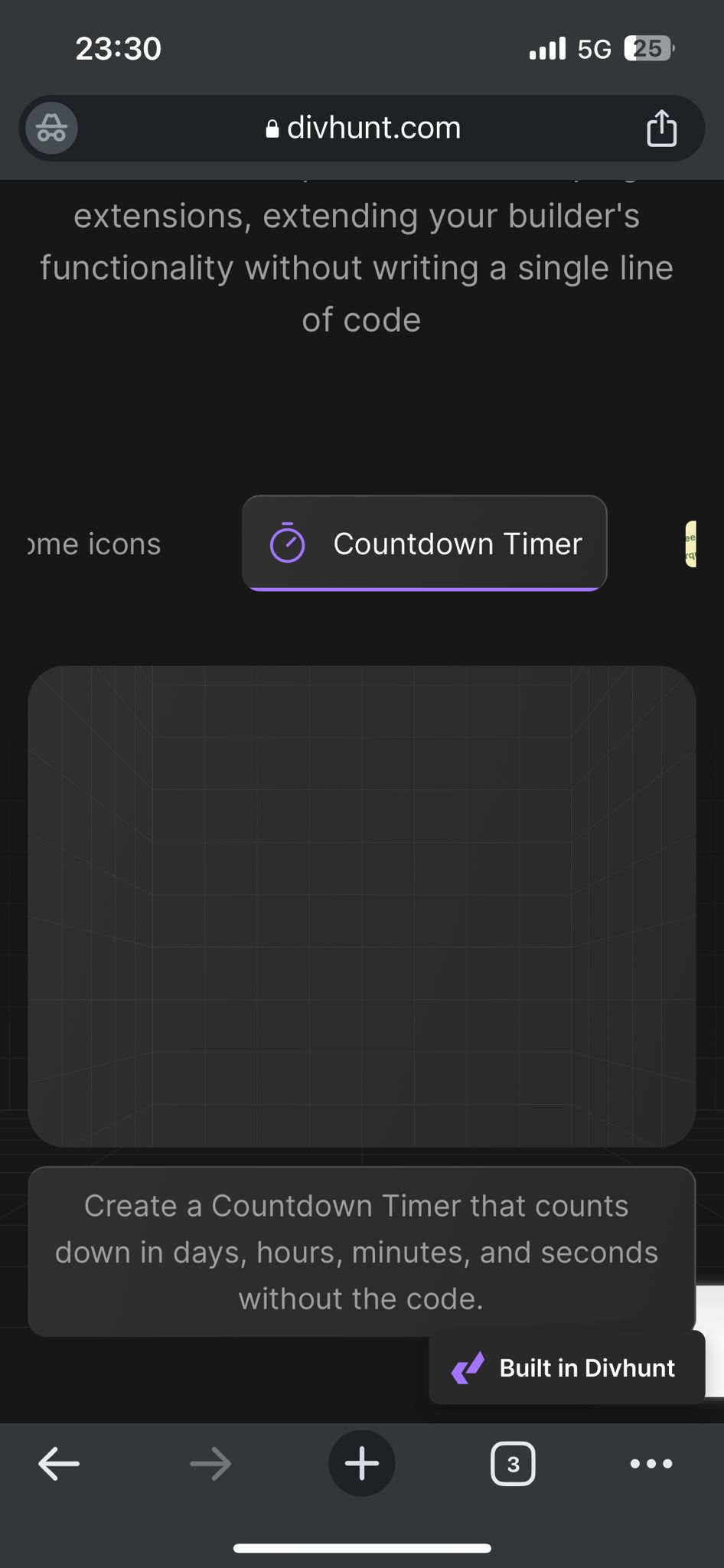Switch to the partially visible icons tab
724x1568 pixels.
coord(93,544)
